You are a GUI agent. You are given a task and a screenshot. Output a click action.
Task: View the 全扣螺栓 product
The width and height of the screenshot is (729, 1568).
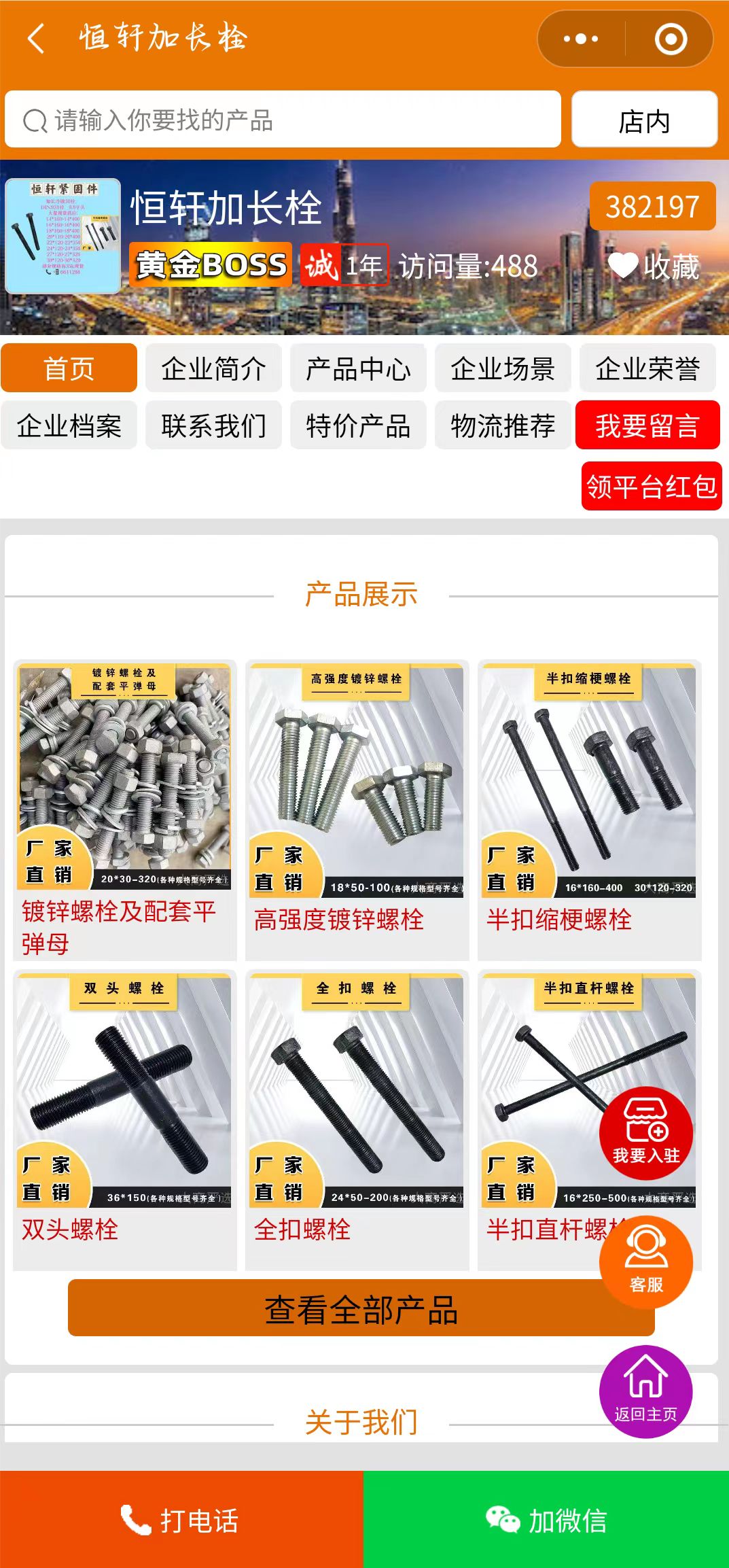click(x=357, y=1118)
